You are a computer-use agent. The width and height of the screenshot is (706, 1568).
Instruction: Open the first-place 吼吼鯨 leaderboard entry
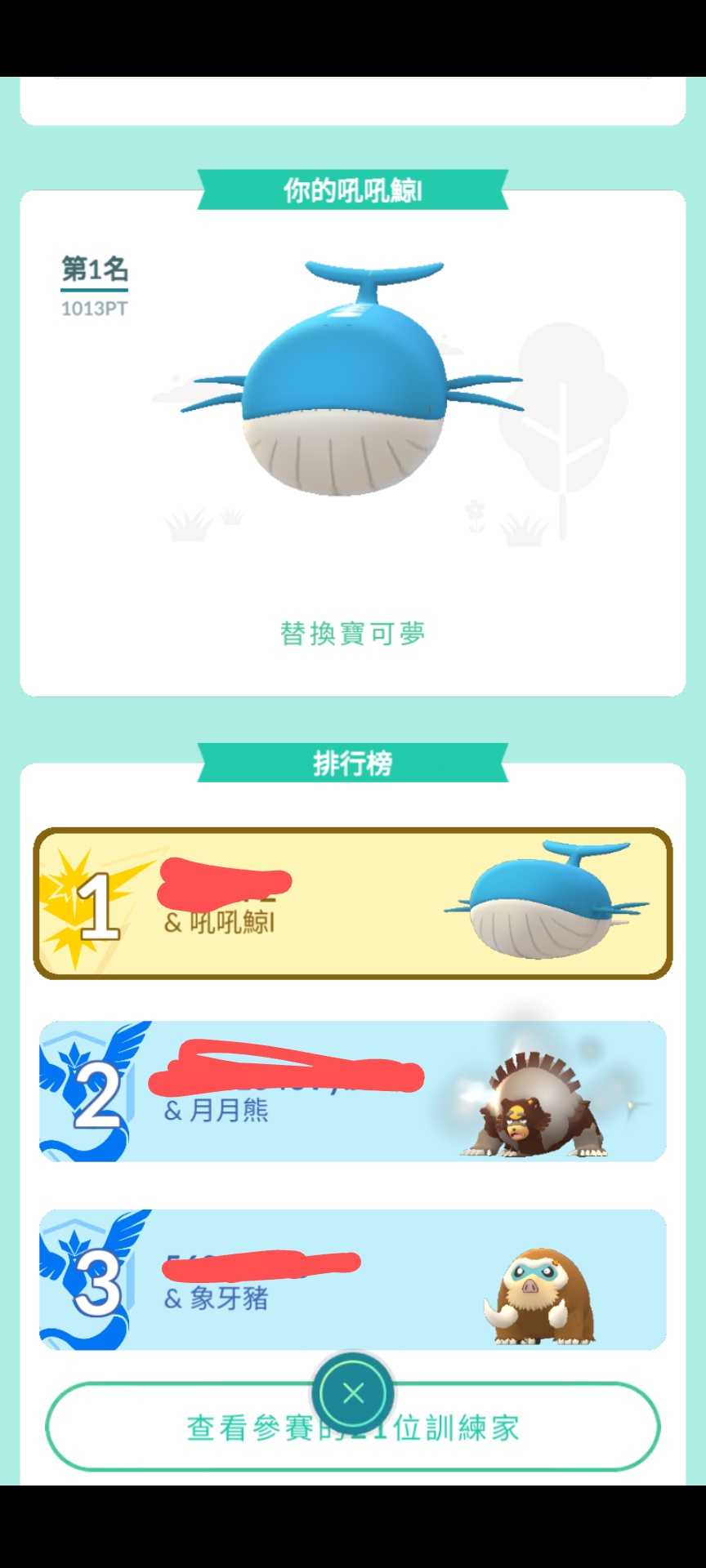pyautogui.click(x=352, y=903)
